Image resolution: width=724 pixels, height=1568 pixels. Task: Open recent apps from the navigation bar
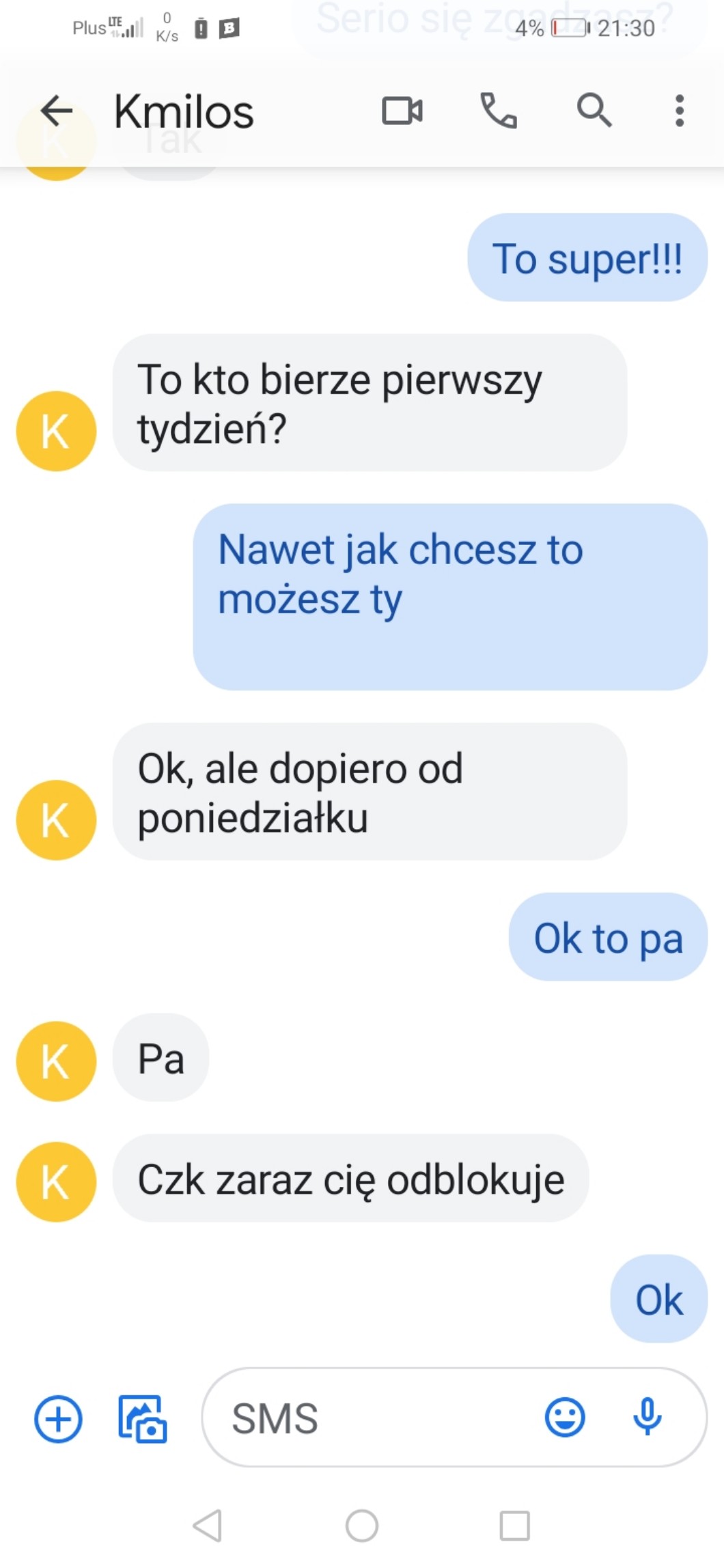[x=514, y=1525]
